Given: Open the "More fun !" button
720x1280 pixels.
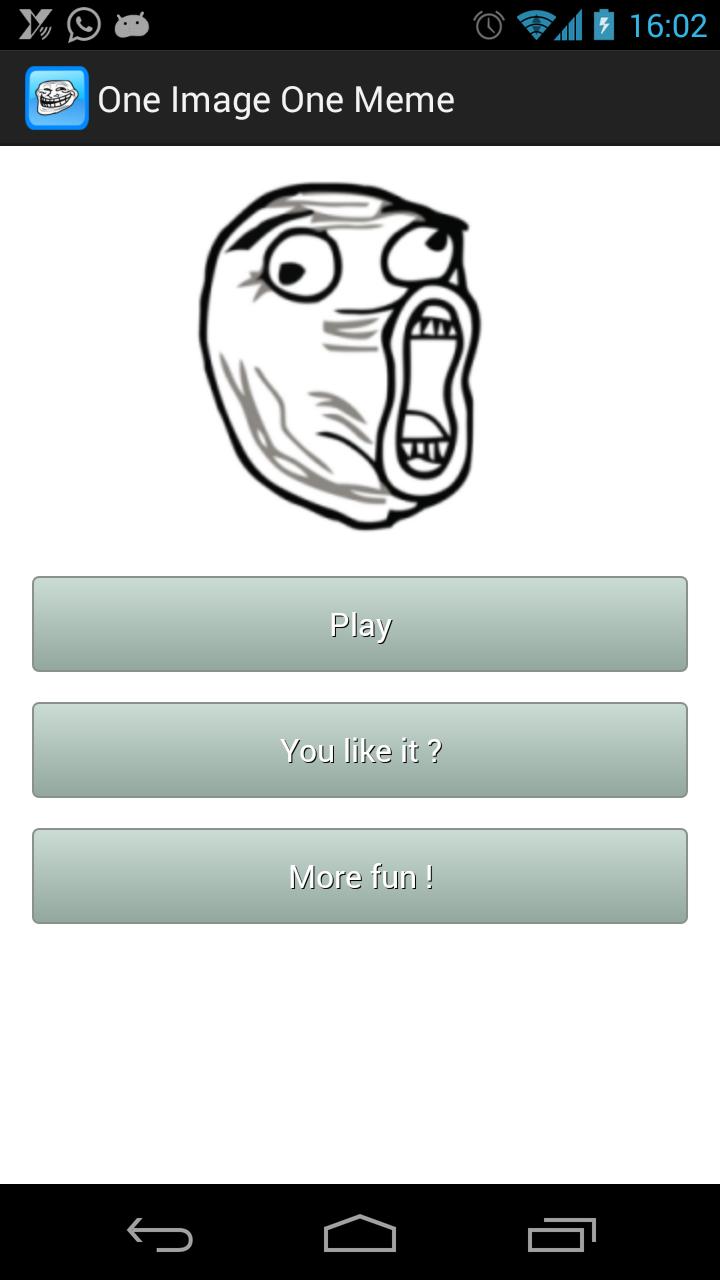Looking at the screenshot, I should pos(360,876).
